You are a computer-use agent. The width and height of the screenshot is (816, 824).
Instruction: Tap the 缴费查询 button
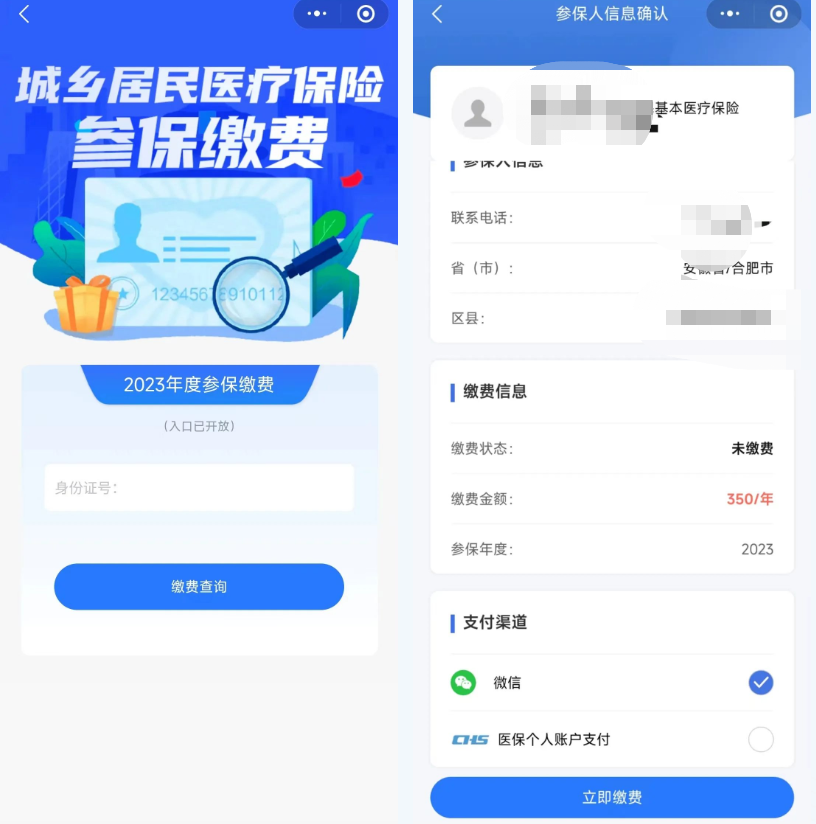[x=199, y=587]
